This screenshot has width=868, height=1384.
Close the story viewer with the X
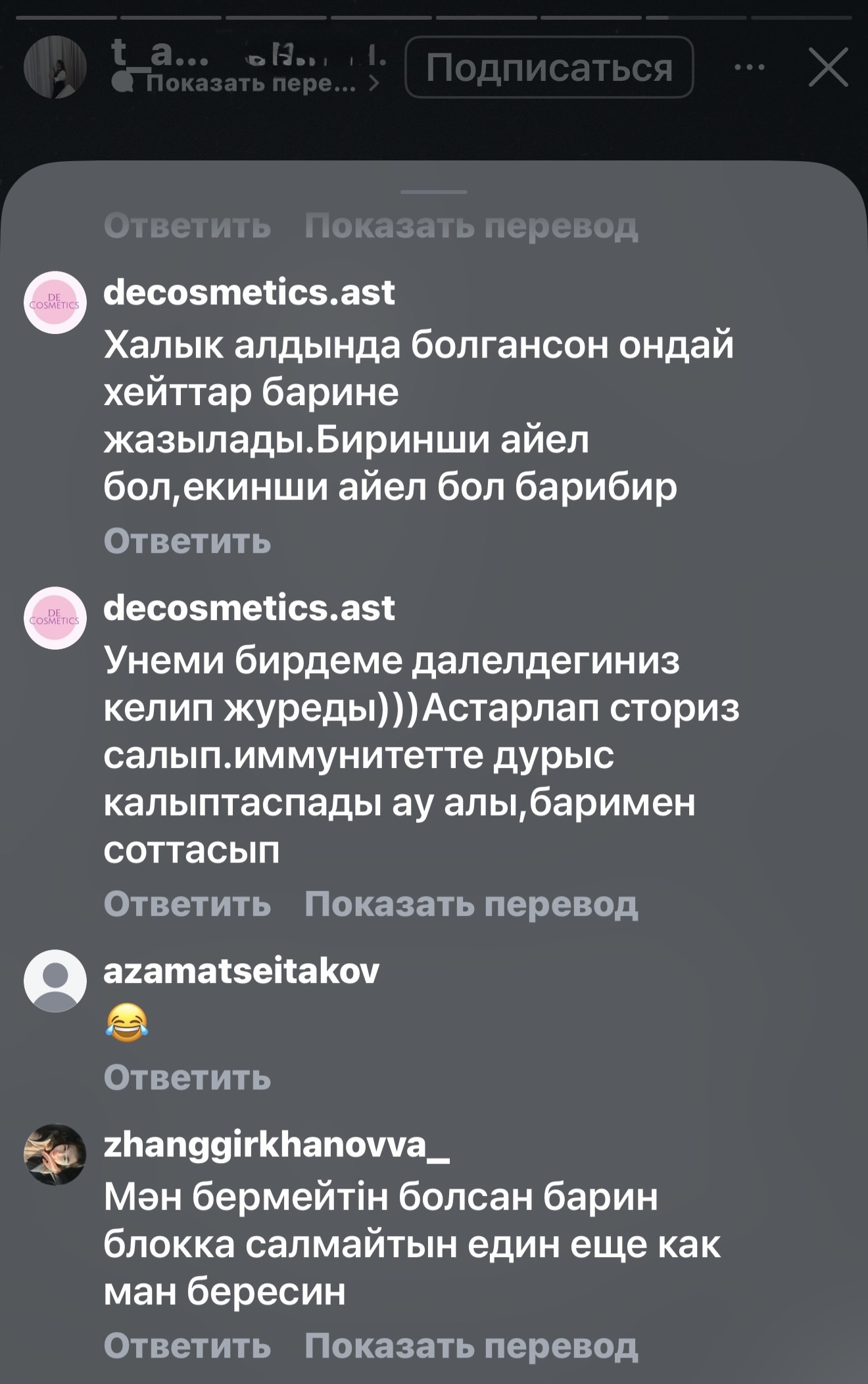click(x=828, y=67)
